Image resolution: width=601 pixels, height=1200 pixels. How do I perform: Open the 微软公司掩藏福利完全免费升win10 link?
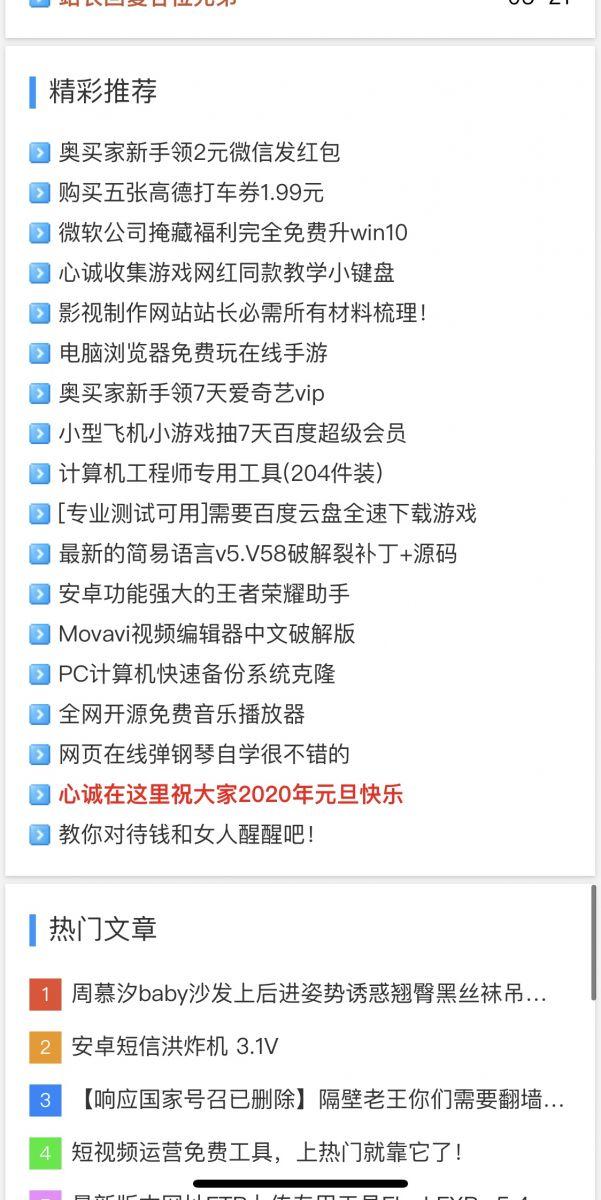pyautogui.click(x=233, y=232)
